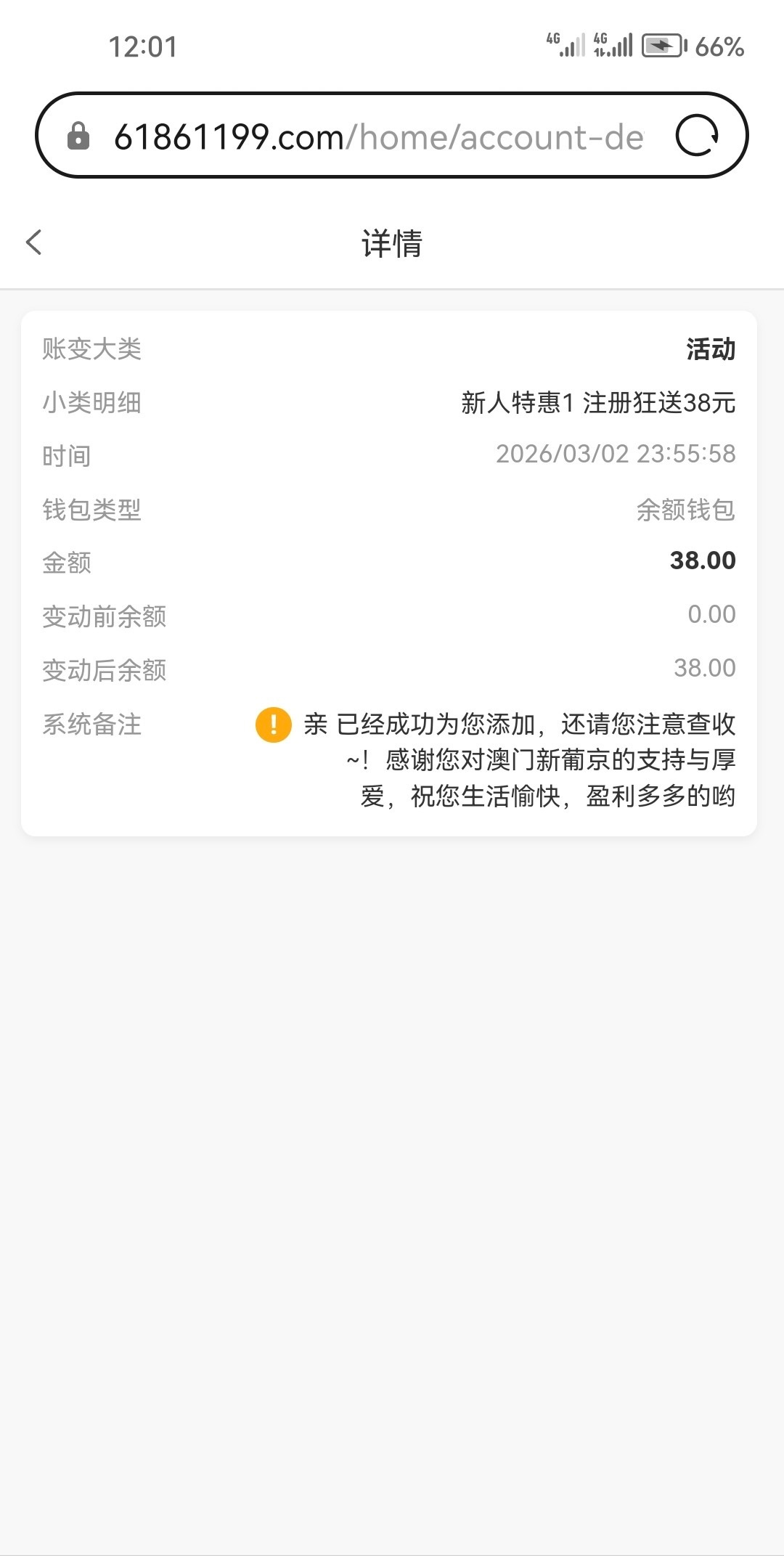Tap the clock showing 12:01
This screenshot has height=1566, width=784.
click(142, 46)
